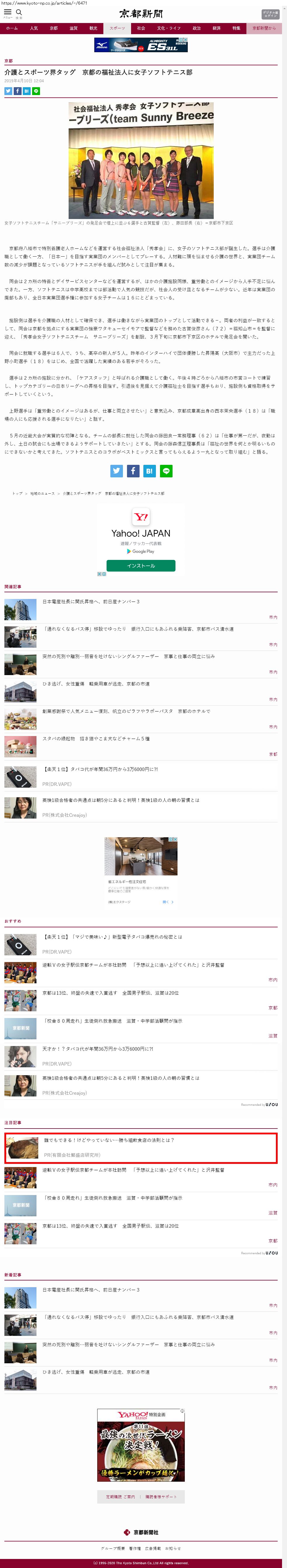Viewport: 287px width, 1568px height.
Task: Share via LINE below the date
Action: point(36,91)
